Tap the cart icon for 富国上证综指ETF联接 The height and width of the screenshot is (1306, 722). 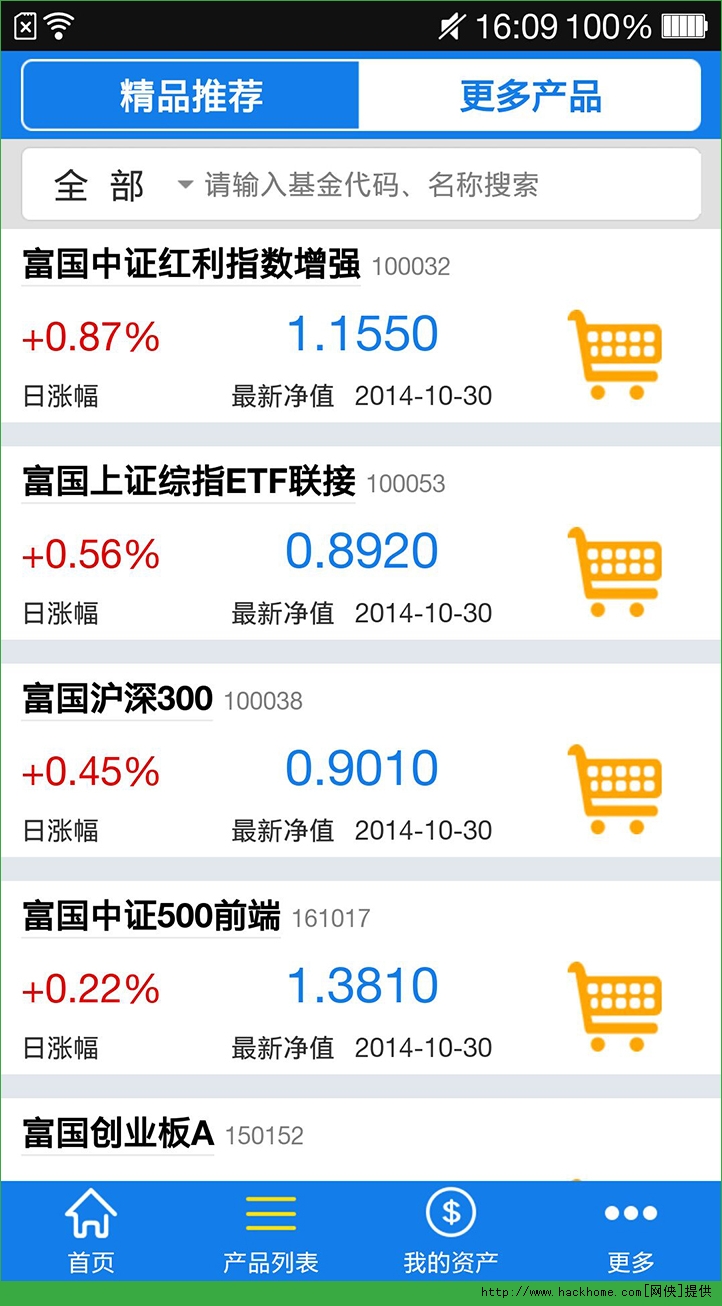pyautogui.click(x=614, y=571)
